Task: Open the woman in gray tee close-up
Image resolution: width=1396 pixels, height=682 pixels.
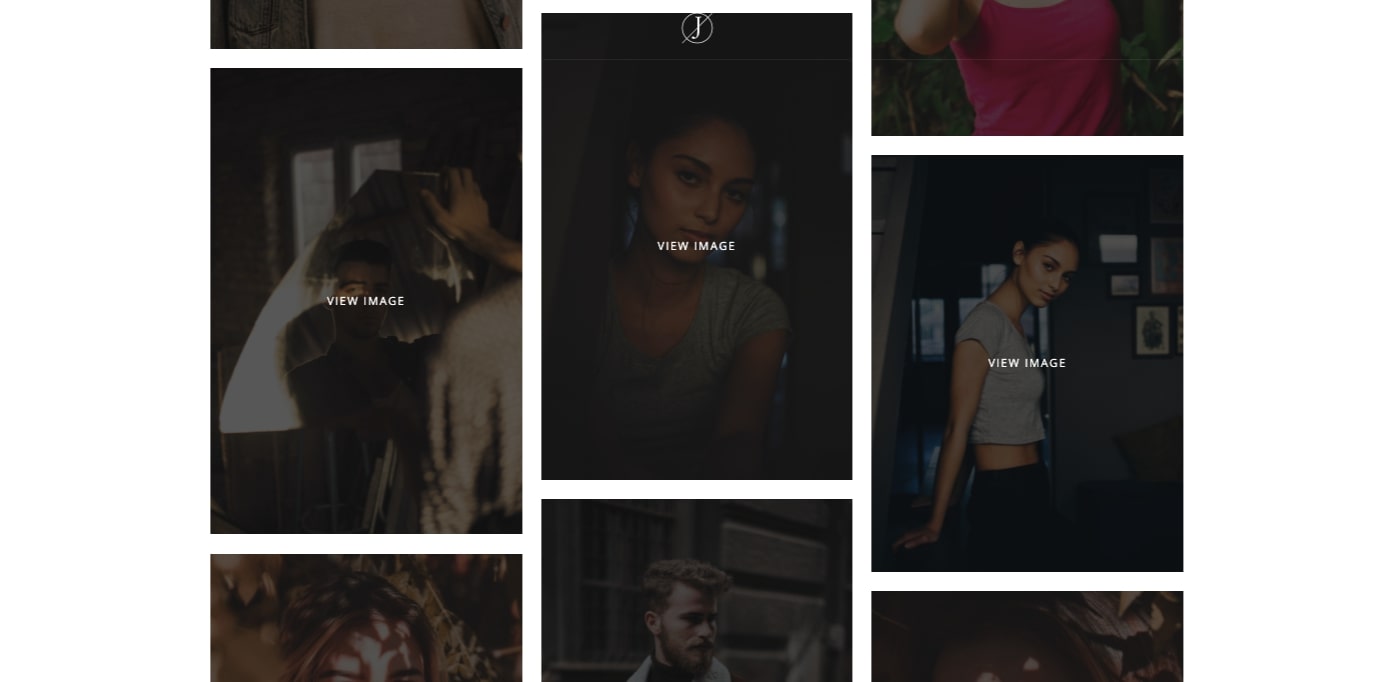Action: click(x=696, y=246)
